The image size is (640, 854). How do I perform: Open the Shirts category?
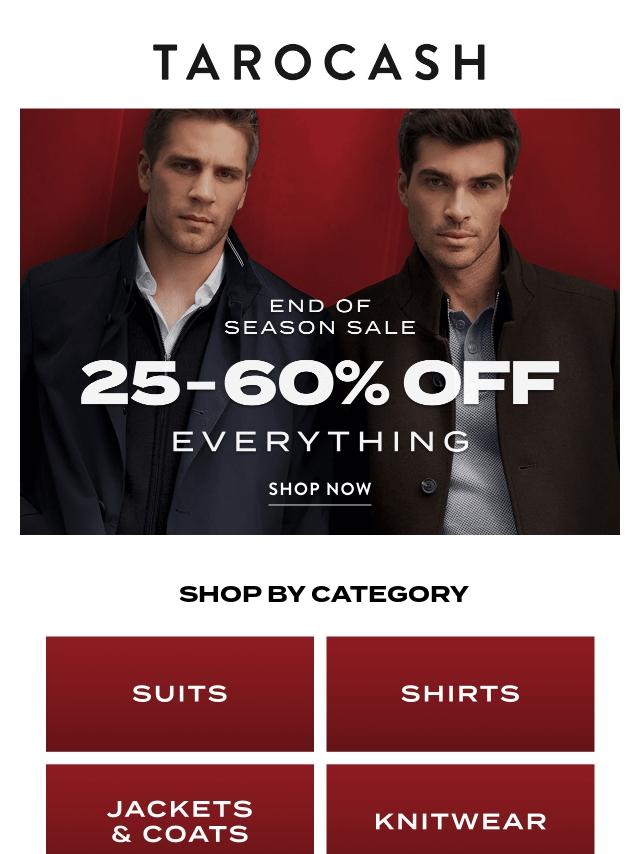460,693
